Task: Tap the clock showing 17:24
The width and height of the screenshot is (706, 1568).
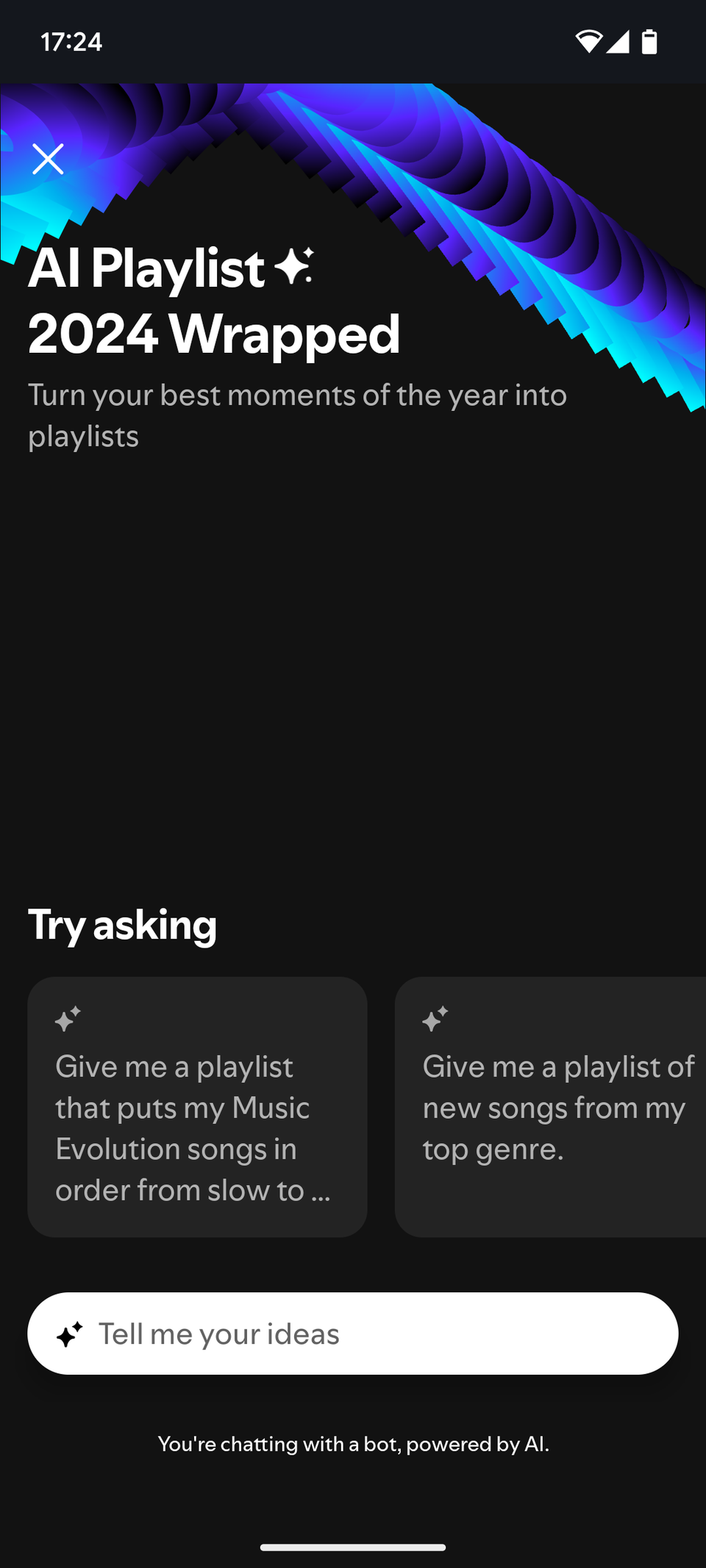Action: click(x=71, y=43)
